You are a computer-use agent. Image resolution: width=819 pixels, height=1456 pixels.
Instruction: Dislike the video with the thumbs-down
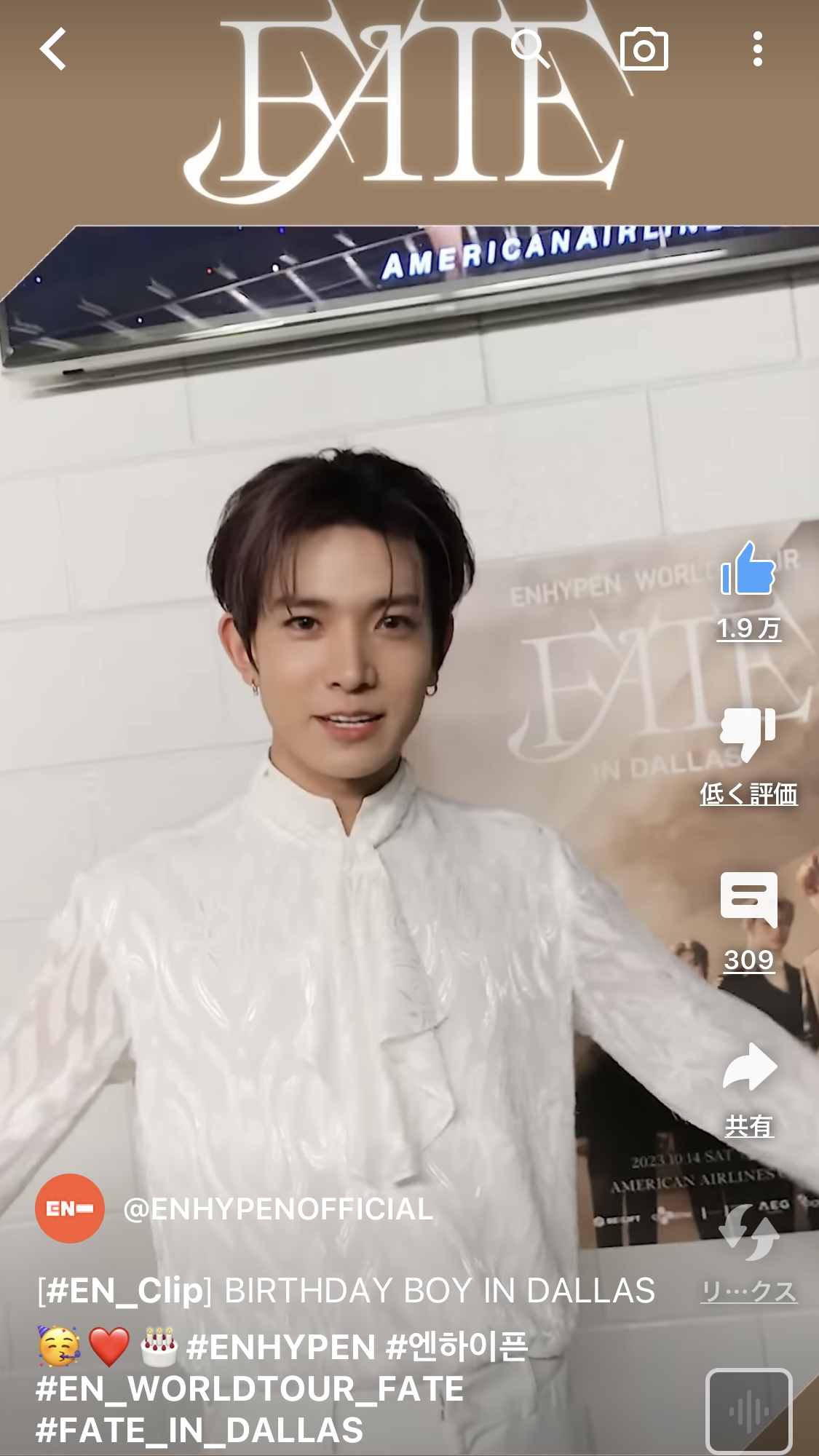click(748, 734)
